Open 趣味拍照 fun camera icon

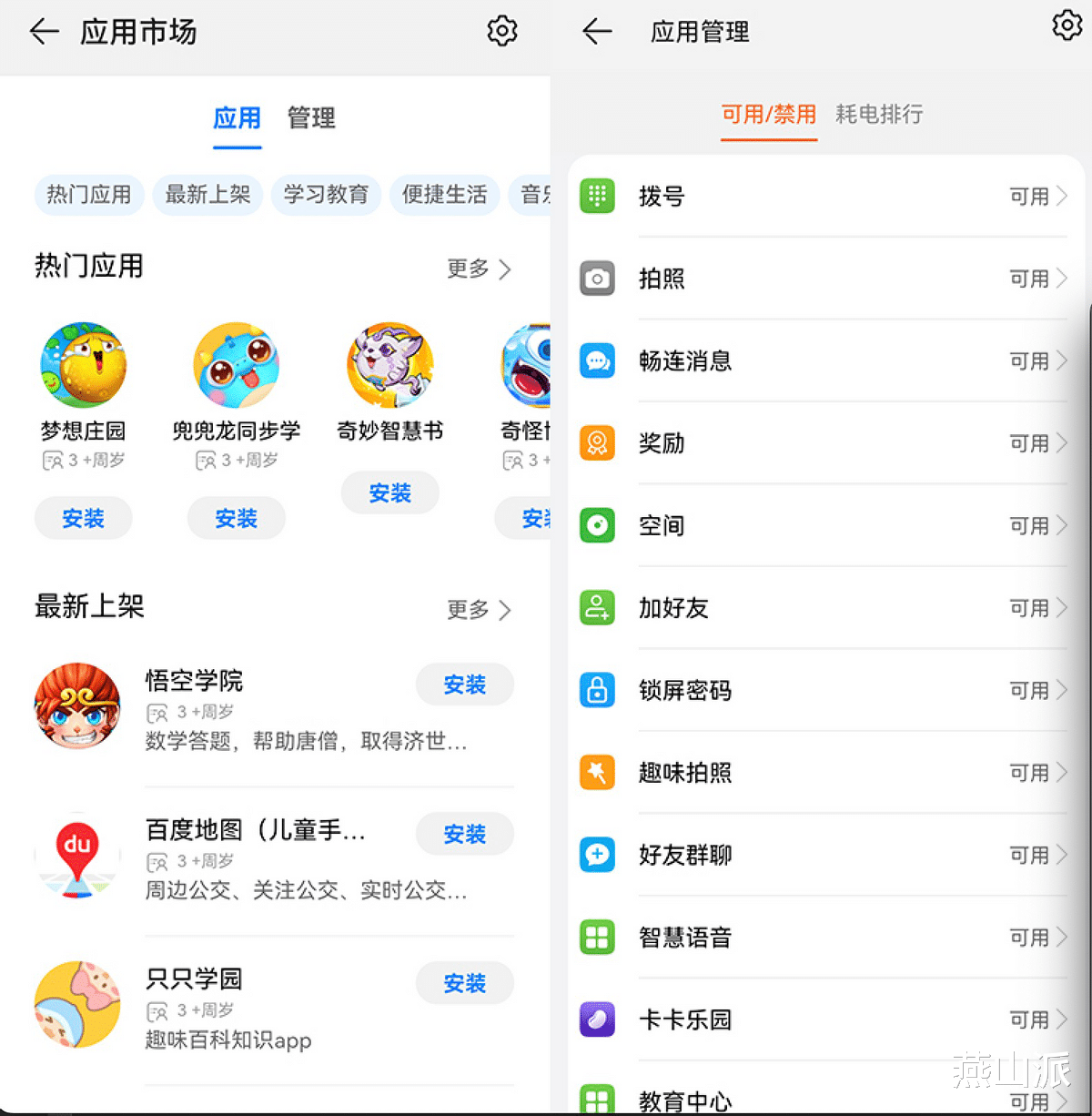click(596, 773)
